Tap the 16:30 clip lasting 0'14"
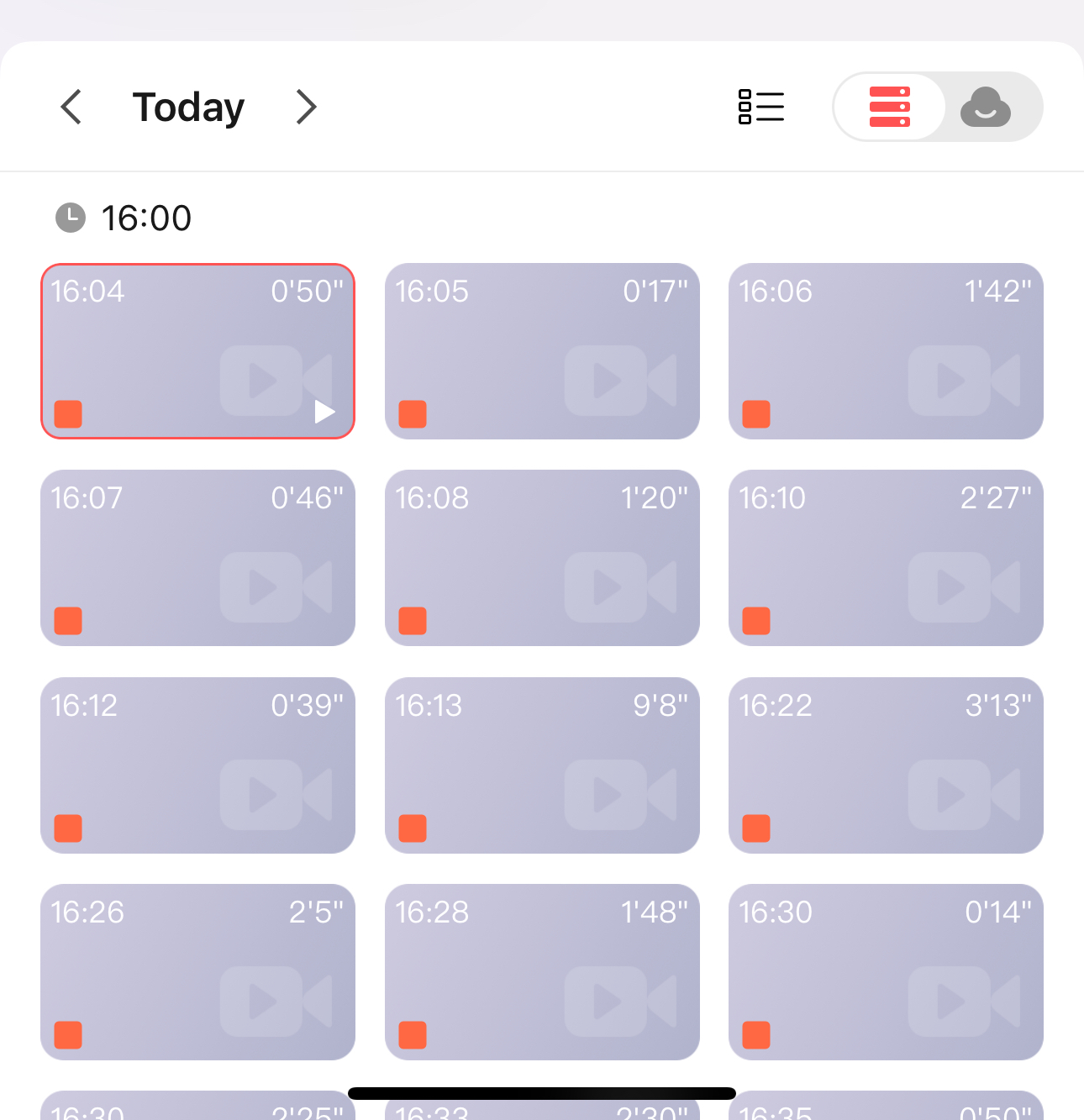Viewport: 1084px width, 1120px height. (x=886, y=972)
